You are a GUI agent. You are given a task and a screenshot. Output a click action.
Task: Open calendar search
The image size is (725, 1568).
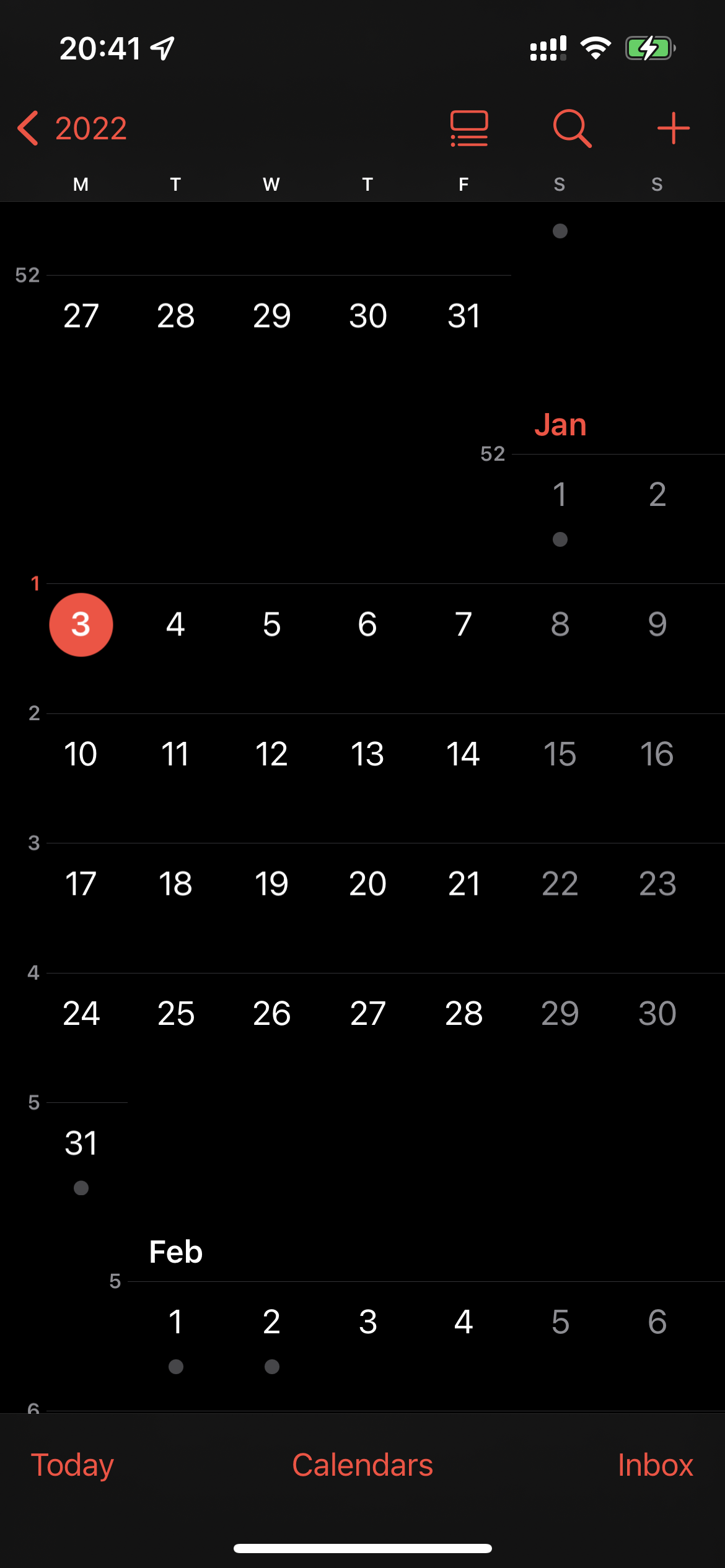tap(571, 128)
